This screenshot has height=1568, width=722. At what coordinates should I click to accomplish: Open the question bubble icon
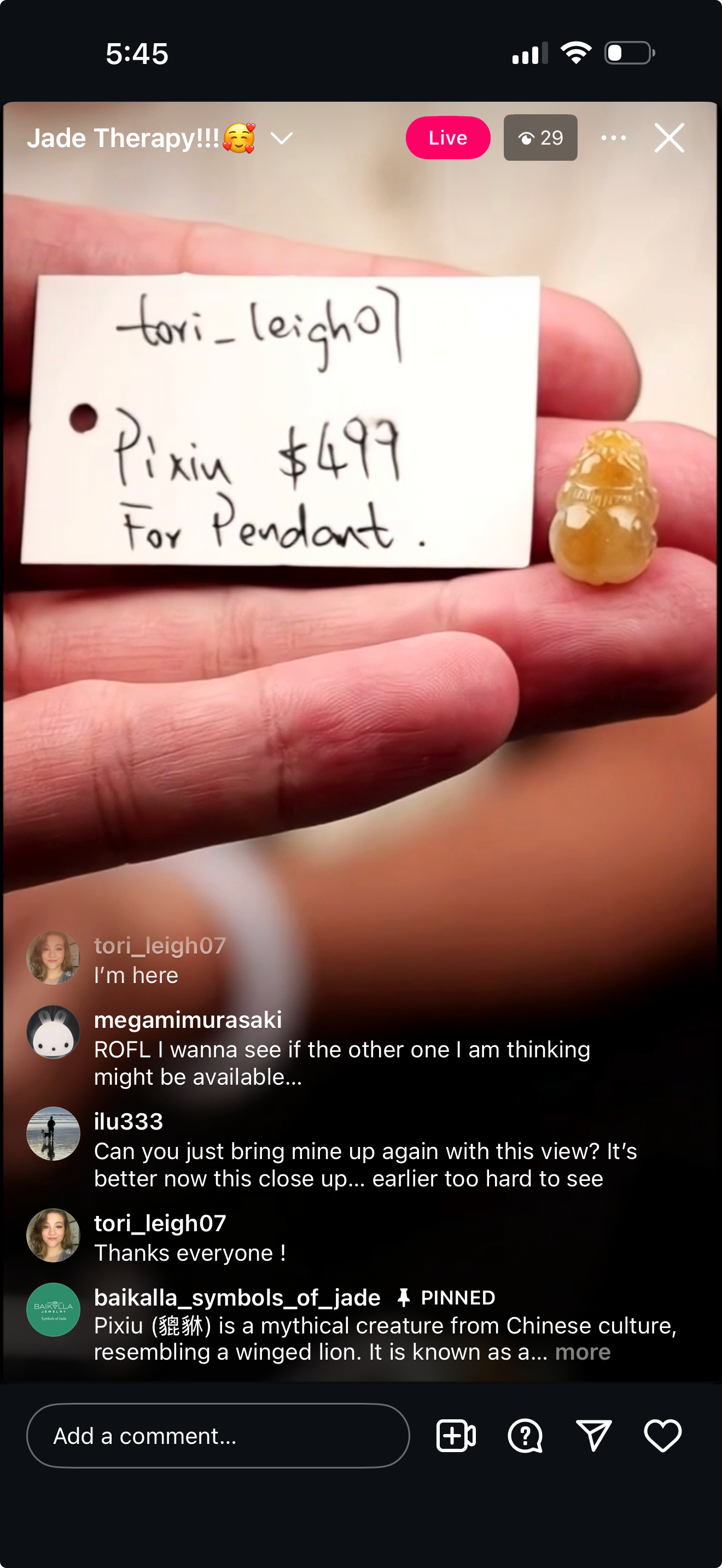pyautogui.click(x=525, y=1435)
